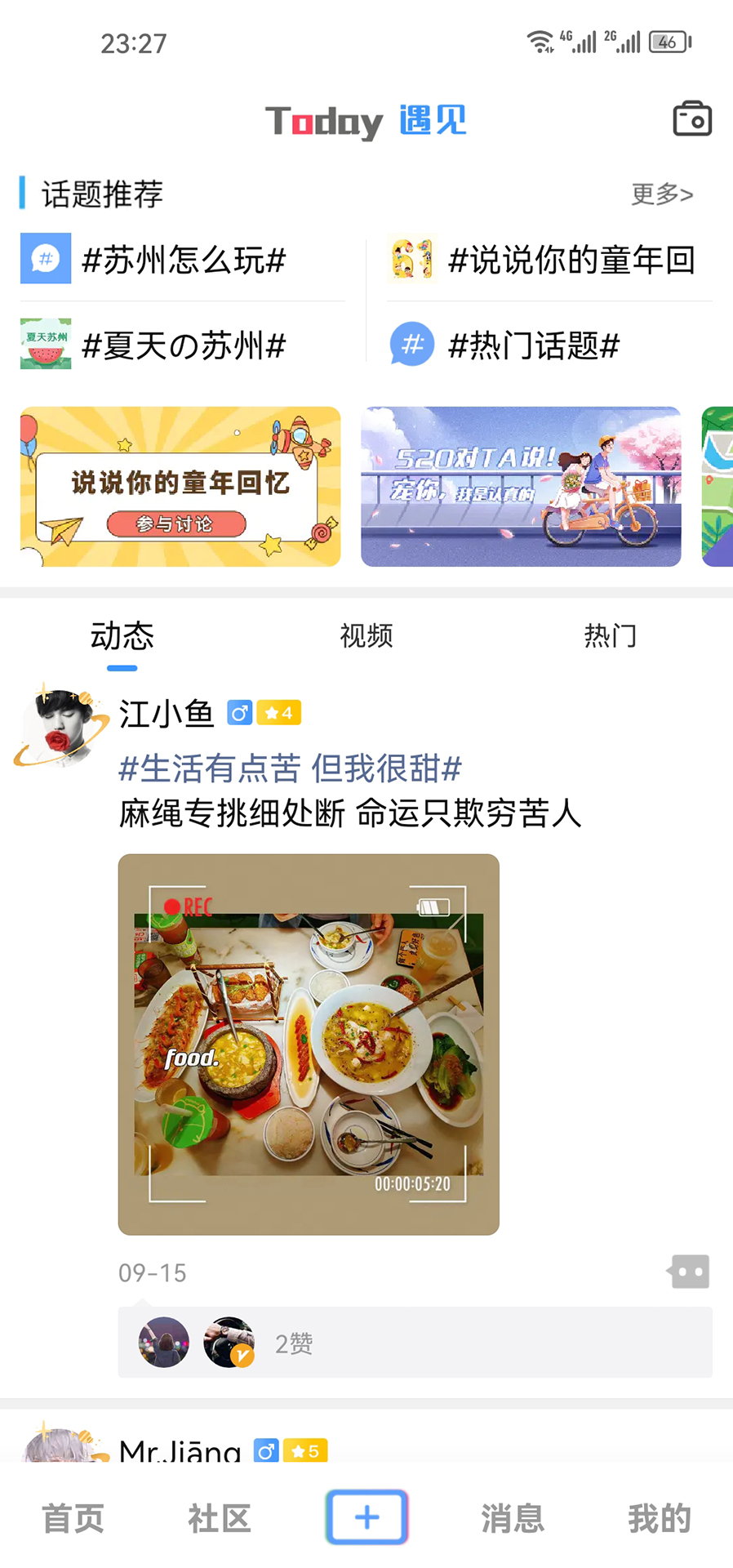Open topic #苏州怎么玩#
This screenshot has height=1568, width=733.
click(183, 261)
